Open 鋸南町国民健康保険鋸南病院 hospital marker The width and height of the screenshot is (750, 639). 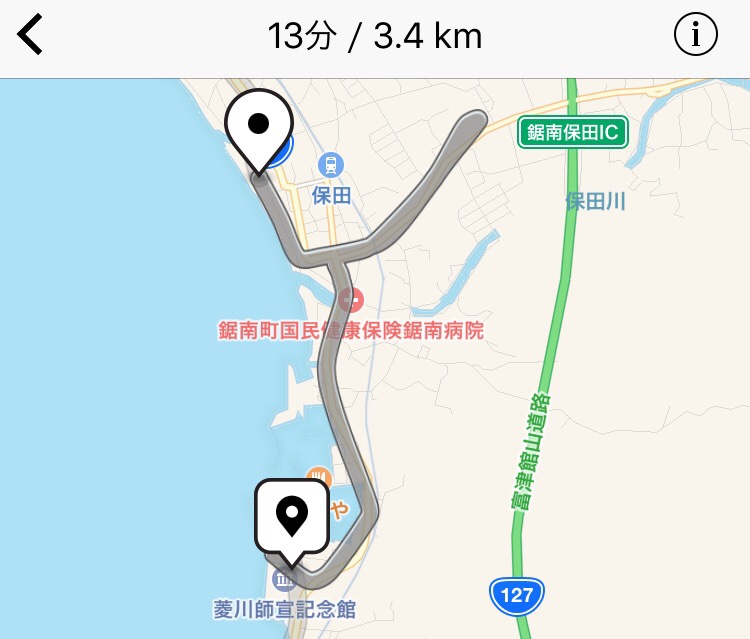click(349, 298)
